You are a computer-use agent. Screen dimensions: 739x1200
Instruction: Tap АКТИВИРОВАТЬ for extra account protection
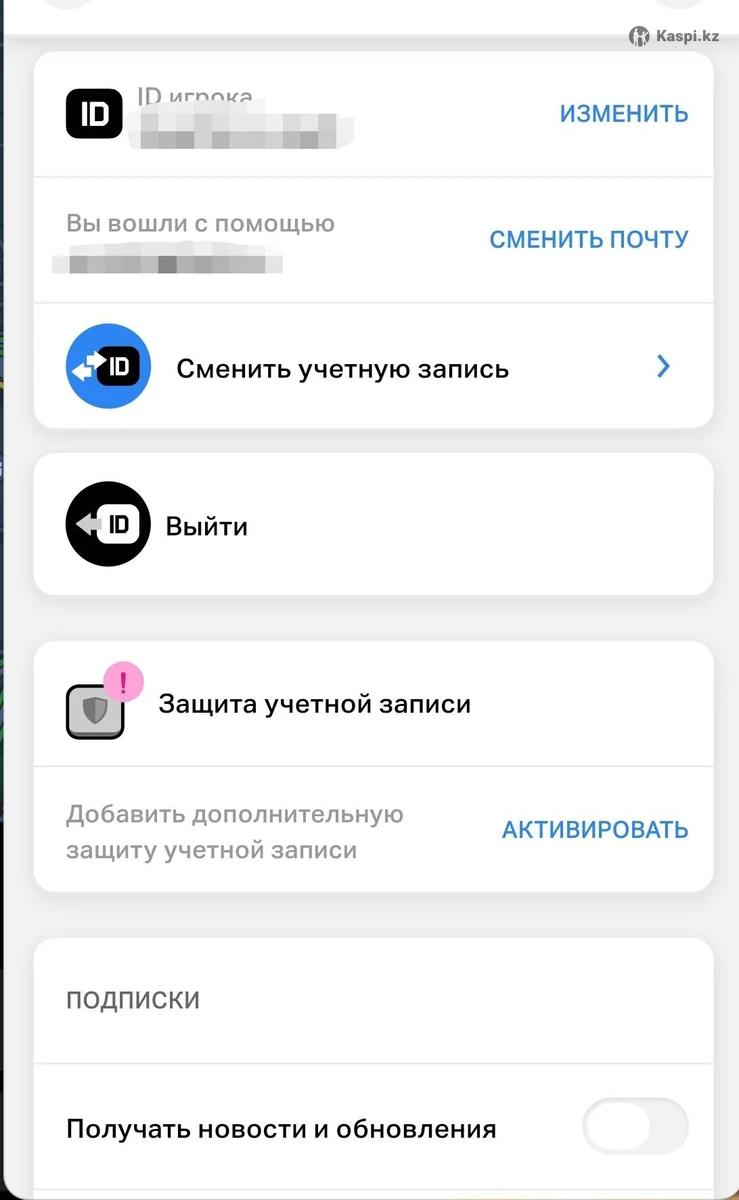coord(594,830)
